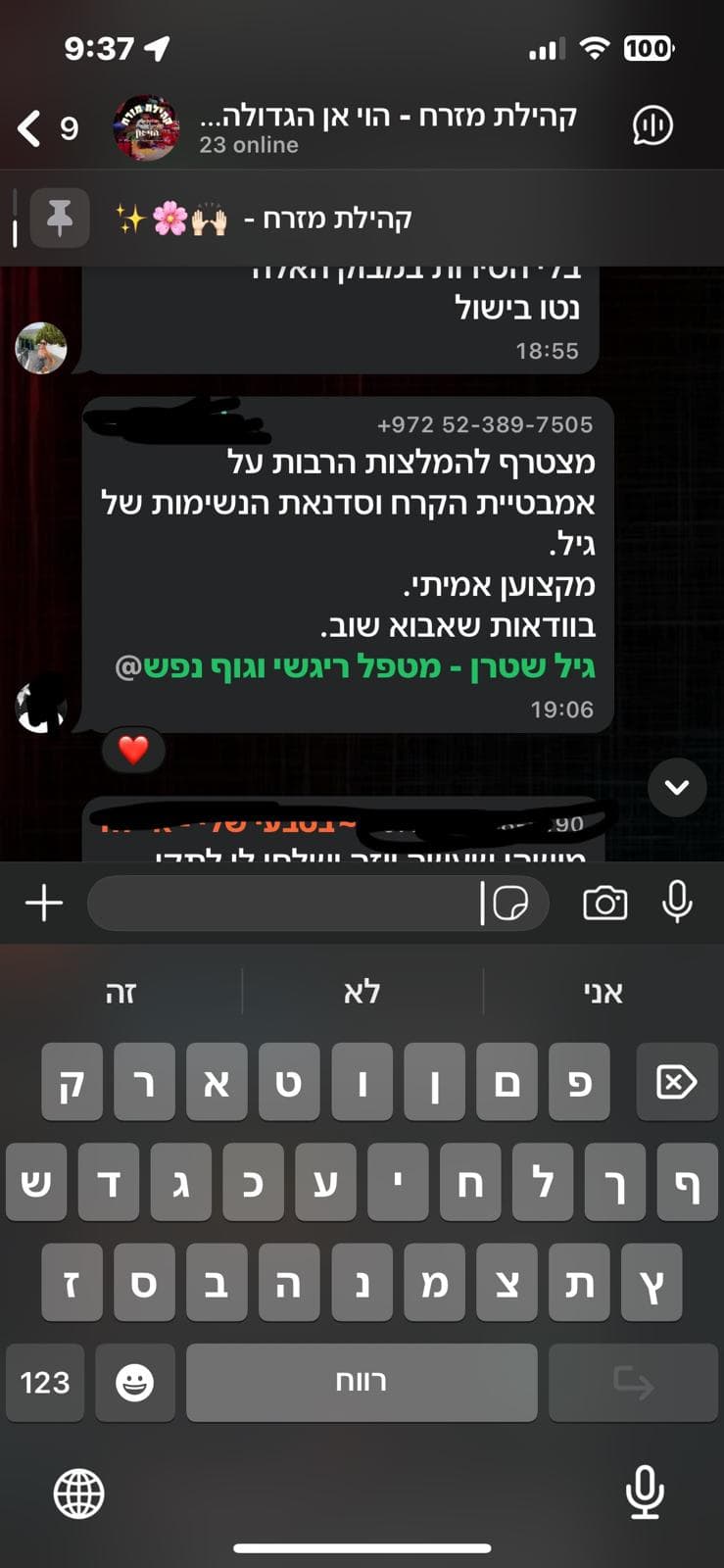Switch keyboard to numbers with 123
The image size is (724, 1568).
(45, 1383)
